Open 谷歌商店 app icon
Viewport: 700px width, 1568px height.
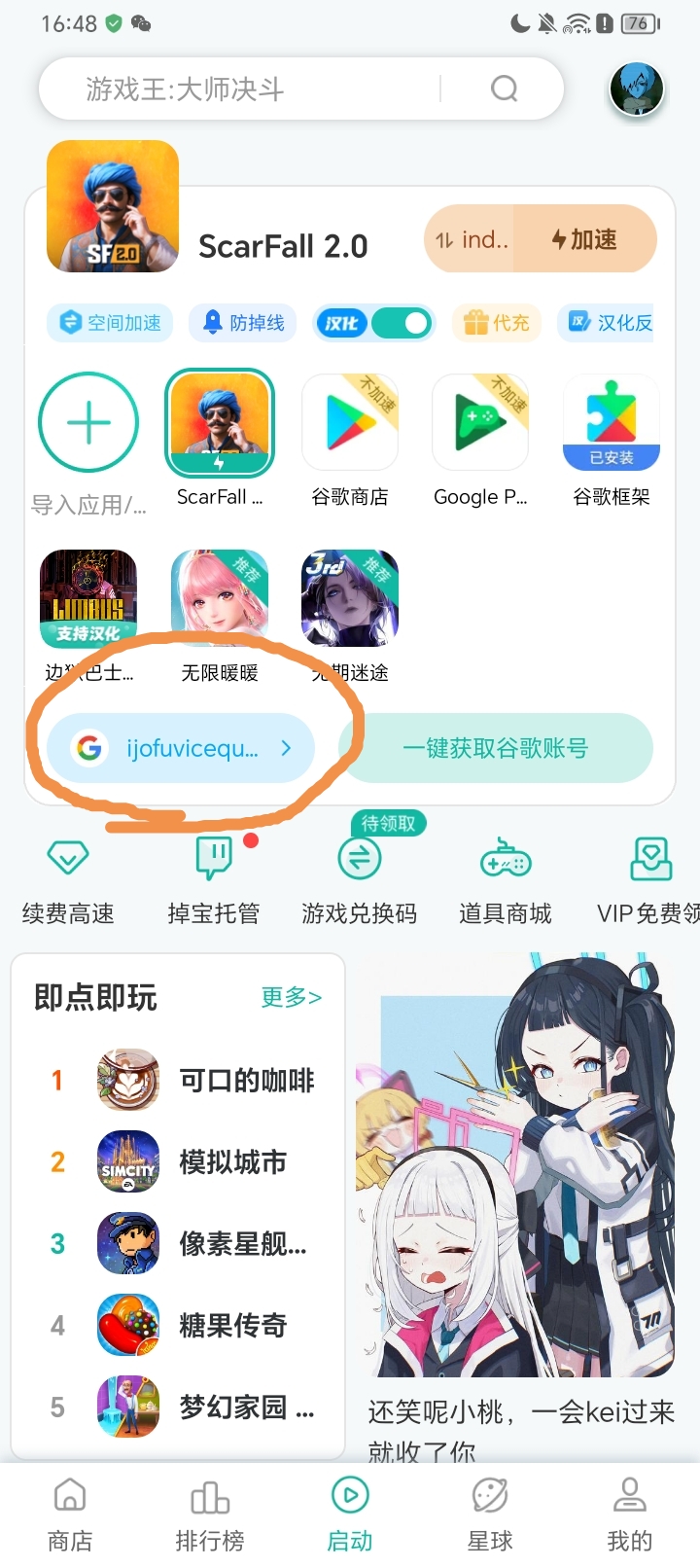pos(350,423)
